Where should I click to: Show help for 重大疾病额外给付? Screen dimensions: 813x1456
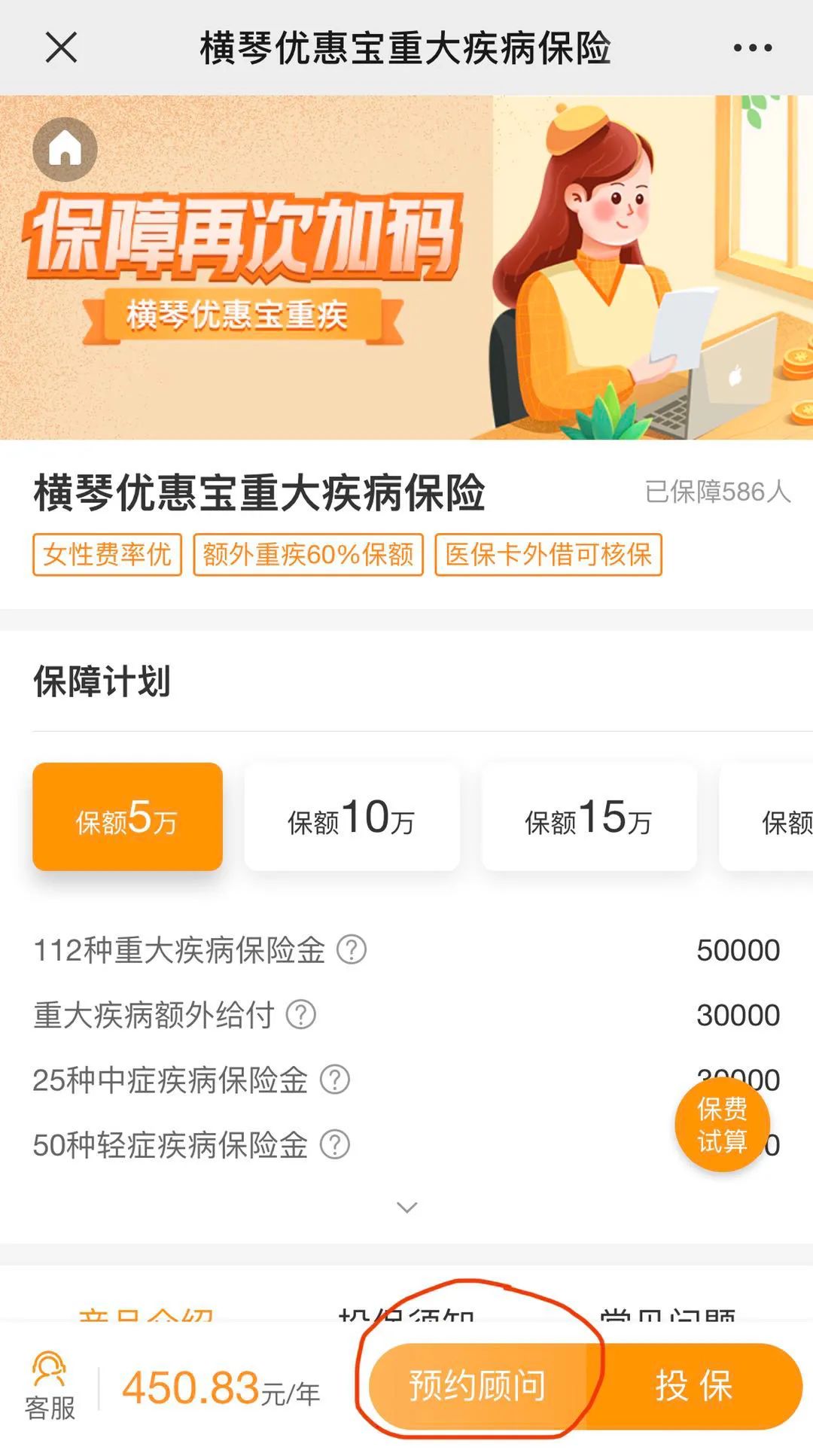coord(300,1015)
